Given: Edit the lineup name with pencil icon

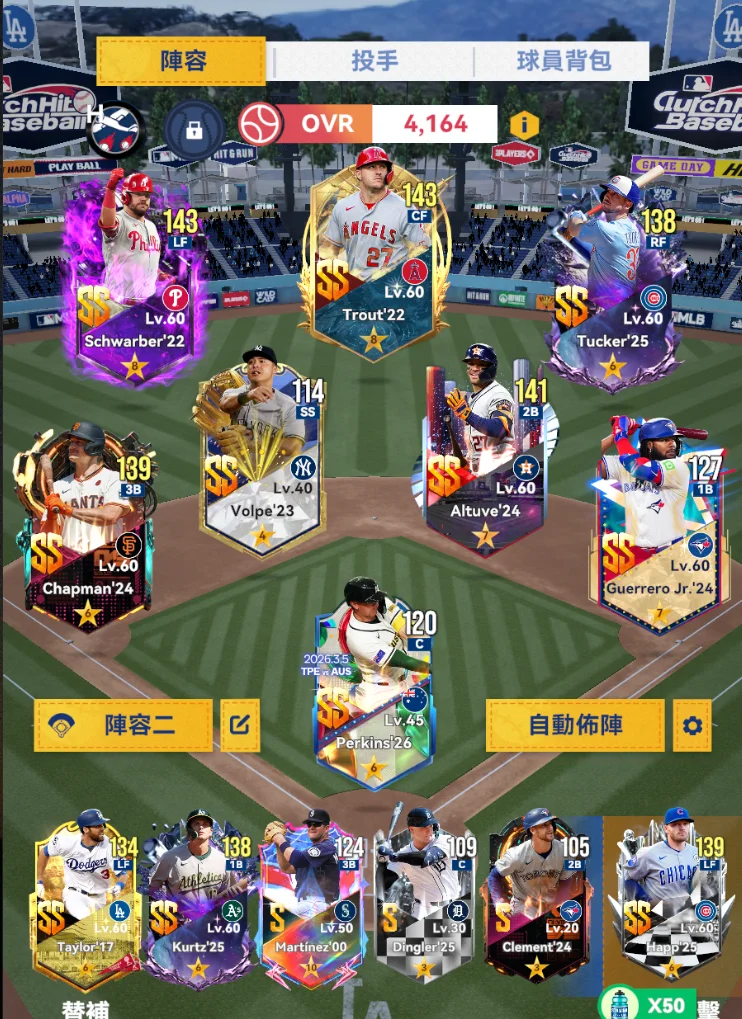Looking at the screenshot, I should pyautogui.click(x=240, y=725).
